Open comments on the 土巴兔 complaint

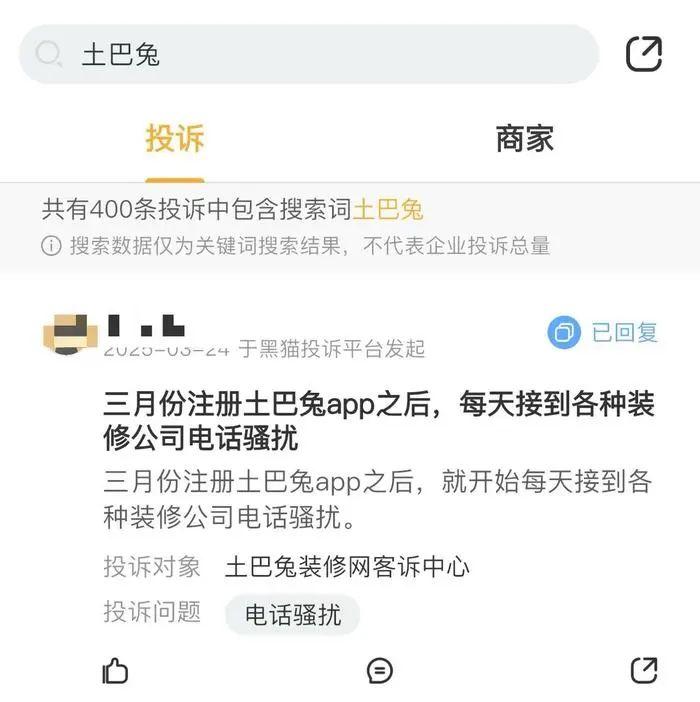(380, 670)
